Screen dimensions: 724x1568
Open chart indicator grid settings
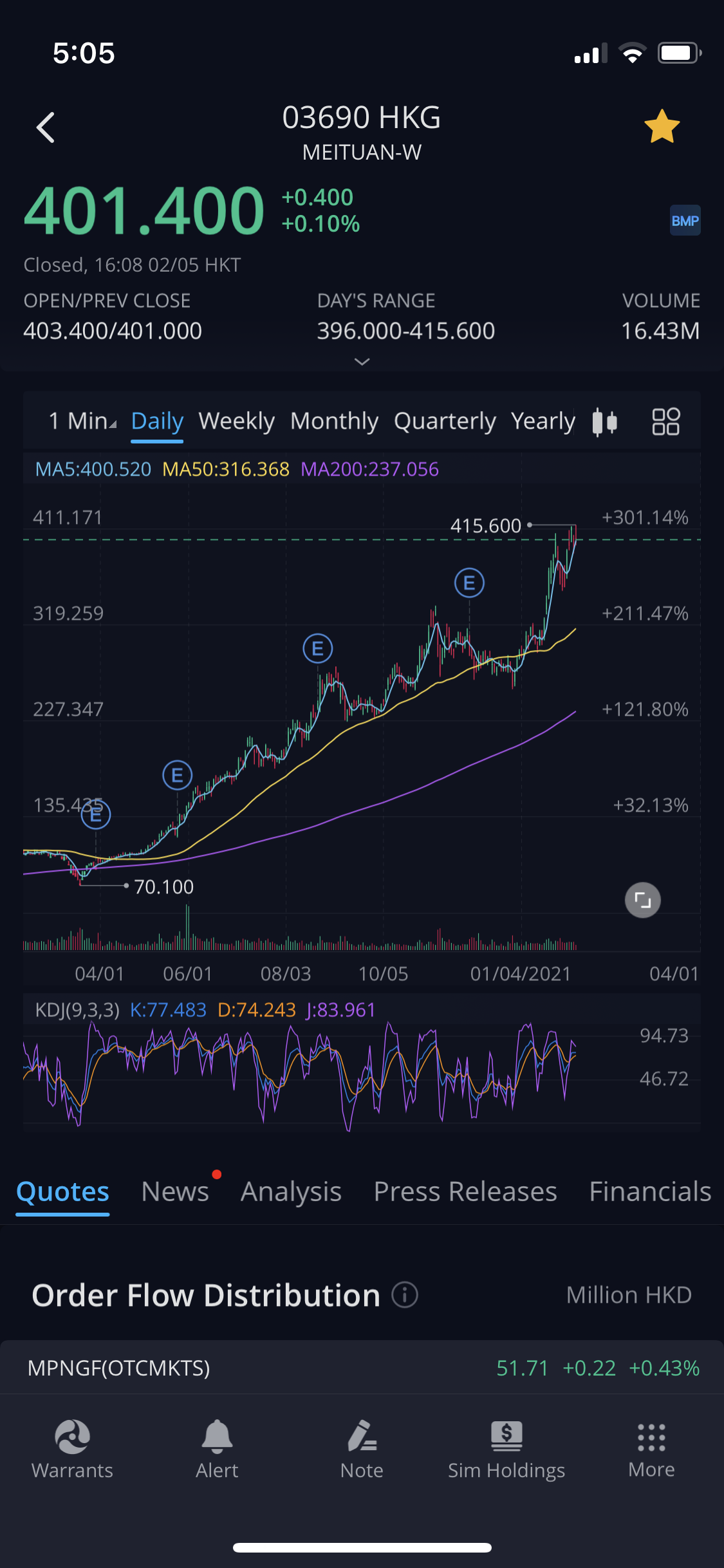665,422
